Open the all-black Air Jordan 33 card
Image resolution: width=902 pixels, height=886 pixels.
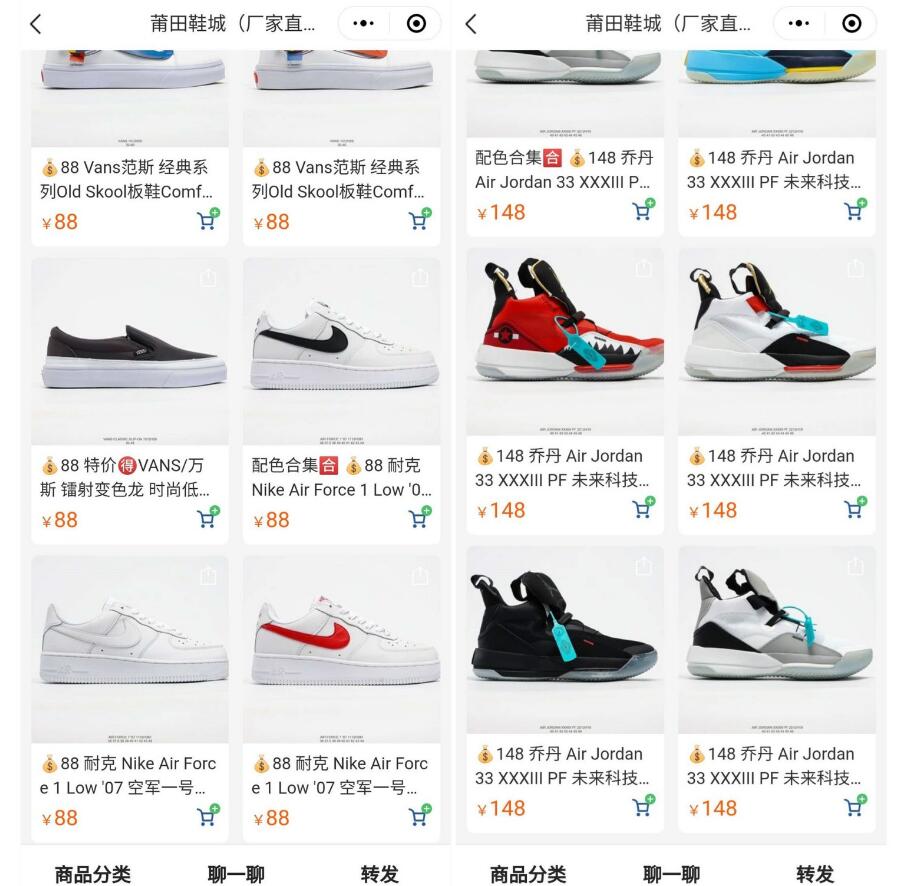(x=564, y=638)
